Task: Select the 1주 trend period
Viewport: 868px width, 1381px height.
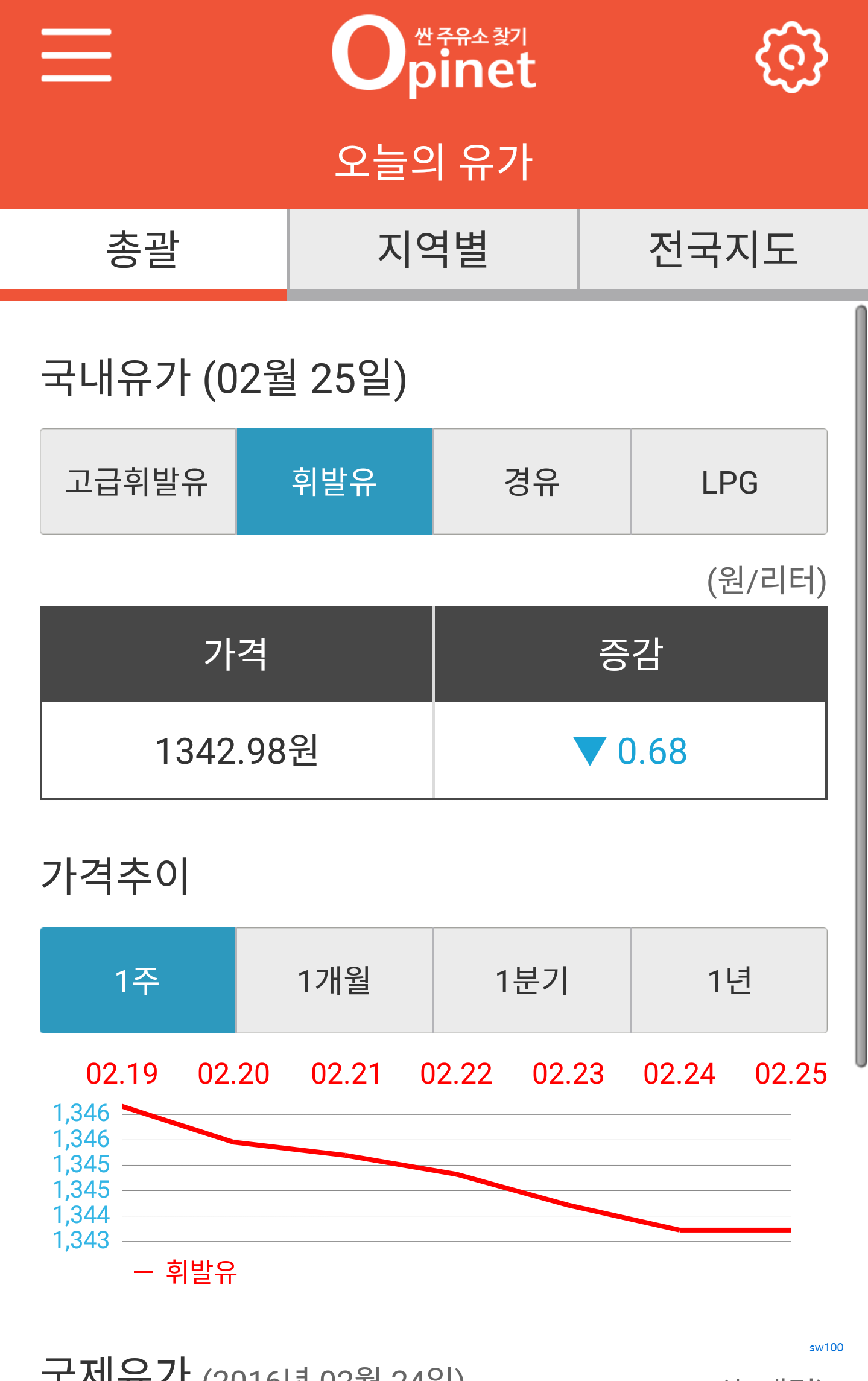Action: click(138, 981)
